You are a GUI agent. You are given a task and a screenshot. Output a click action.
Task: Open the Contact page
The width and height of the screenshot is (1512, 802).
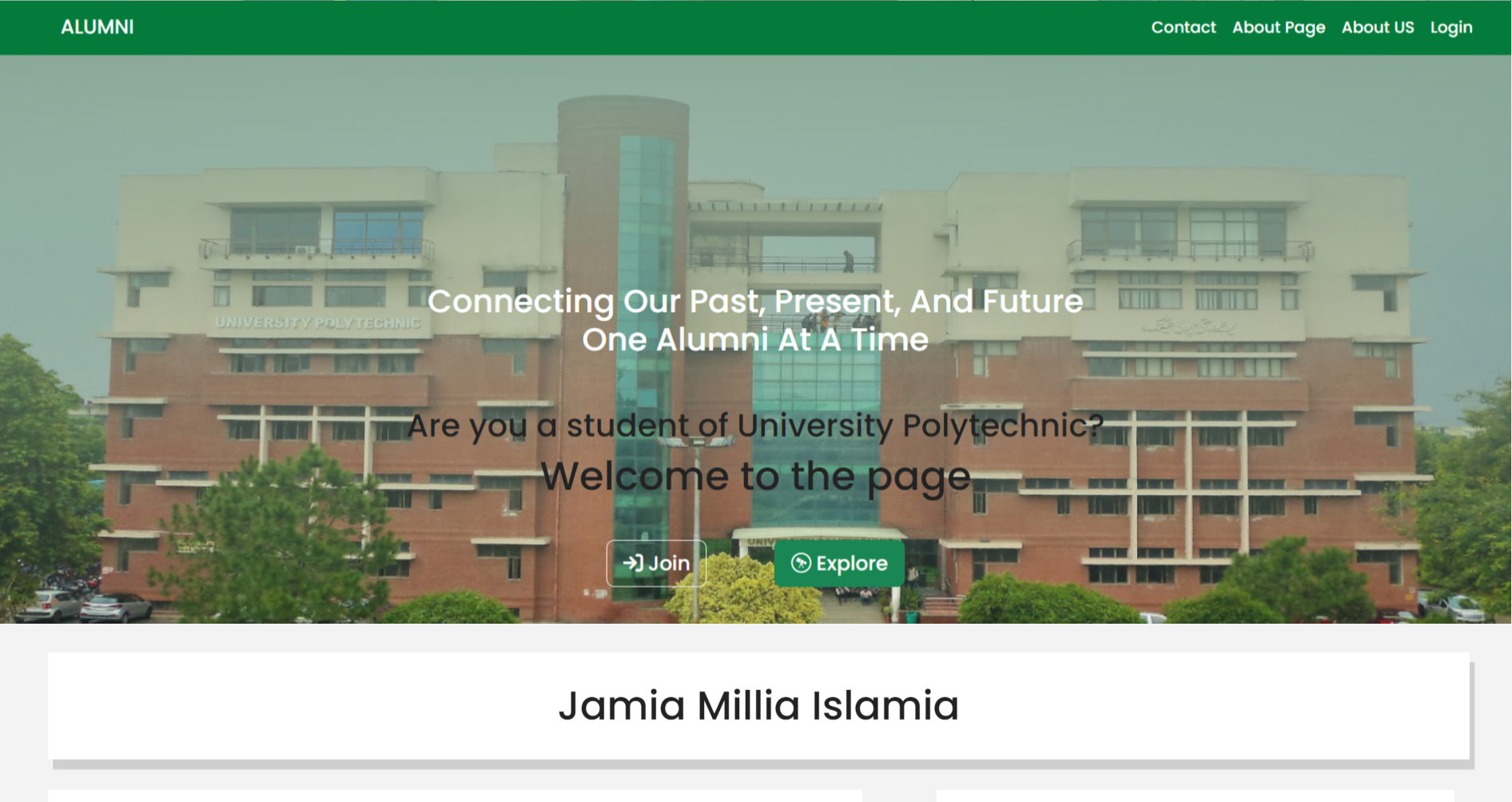[1183, 27]
